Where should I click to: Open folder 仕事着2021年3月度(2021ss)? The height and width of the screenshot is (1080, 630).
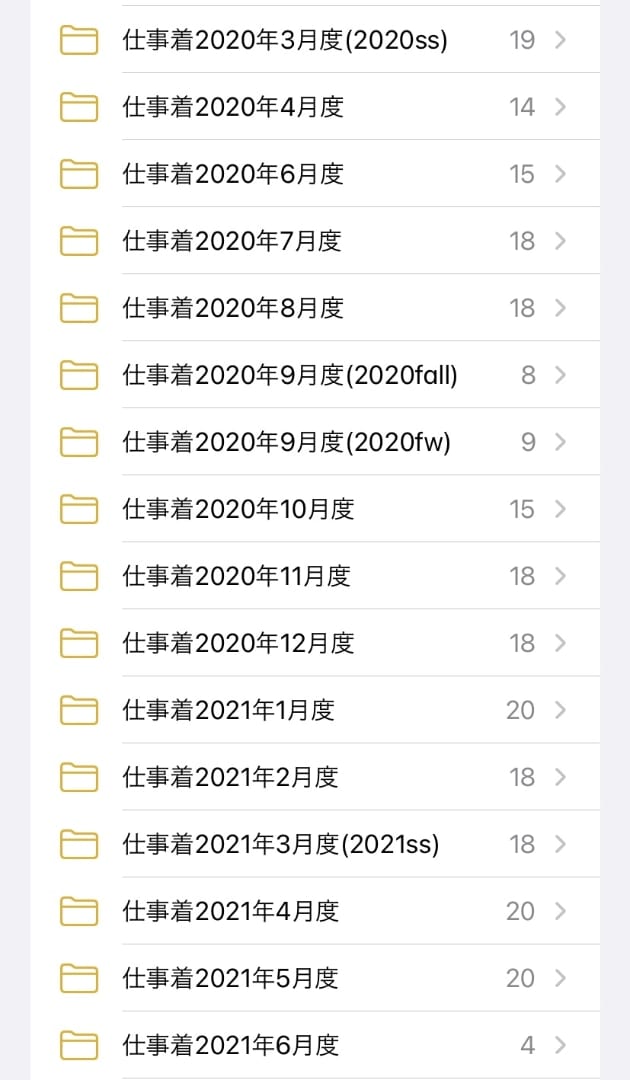[x=315, y=844]
